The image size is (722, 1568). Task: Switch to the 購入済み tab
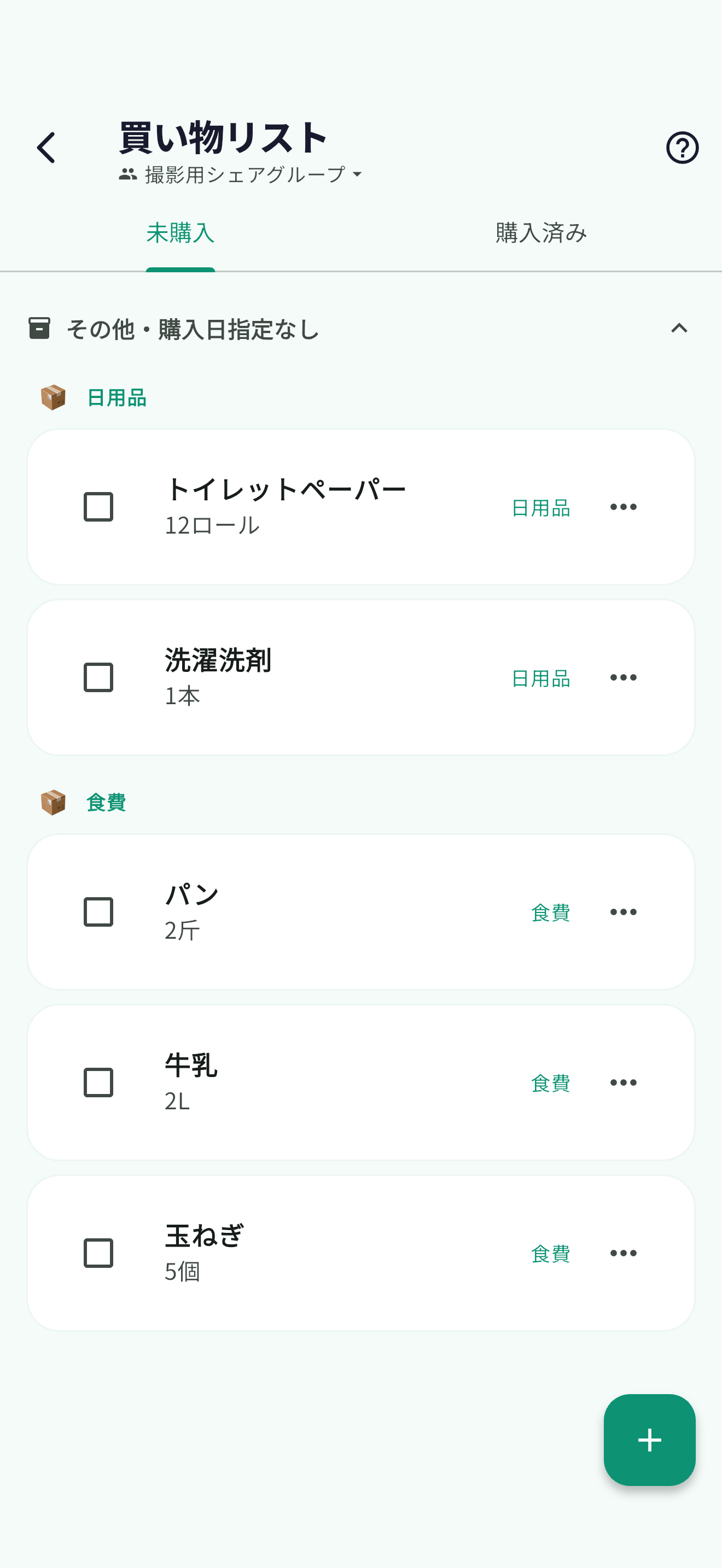[x=540, y=232]
